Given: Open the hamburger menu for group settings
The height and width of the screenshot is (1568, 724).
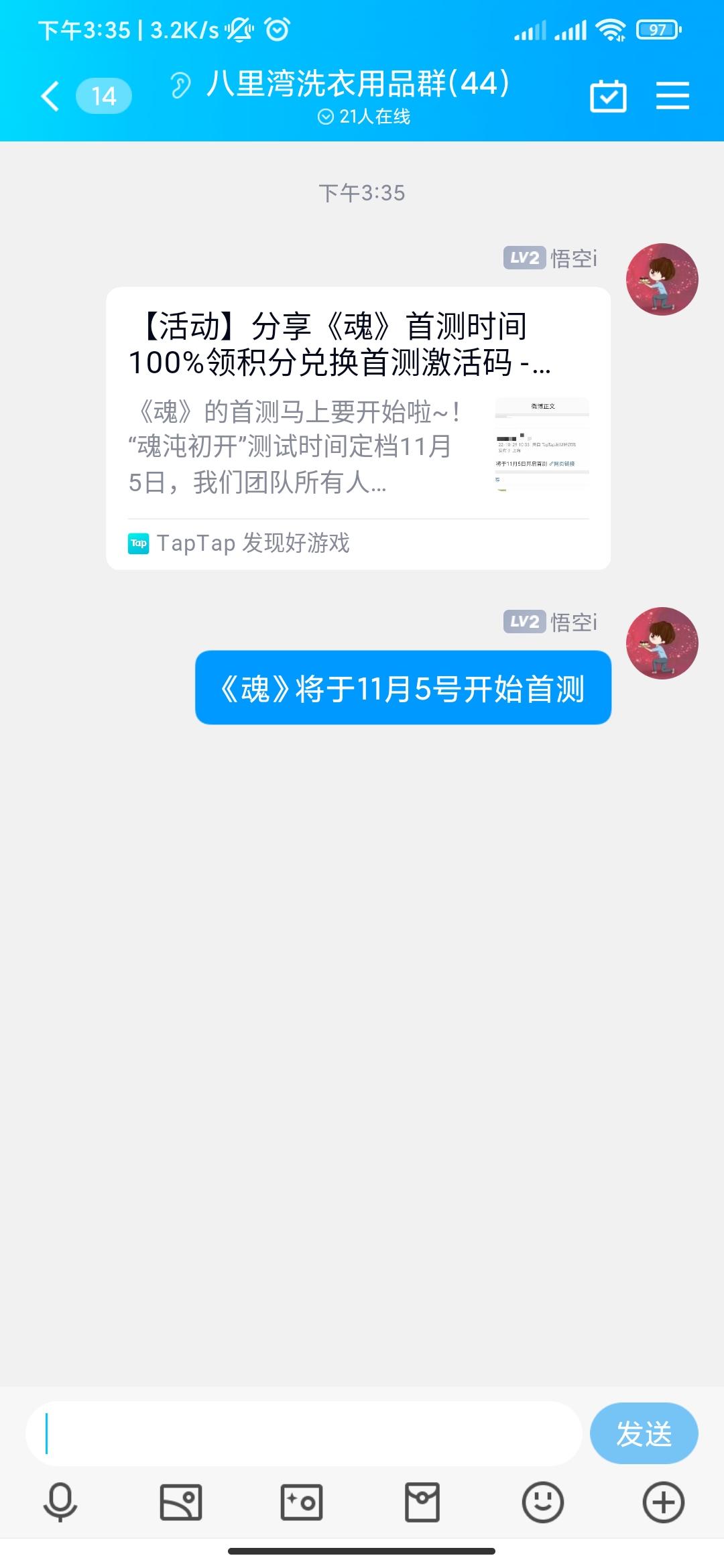Looking at the screenshot, I should [x=673, y=95].
